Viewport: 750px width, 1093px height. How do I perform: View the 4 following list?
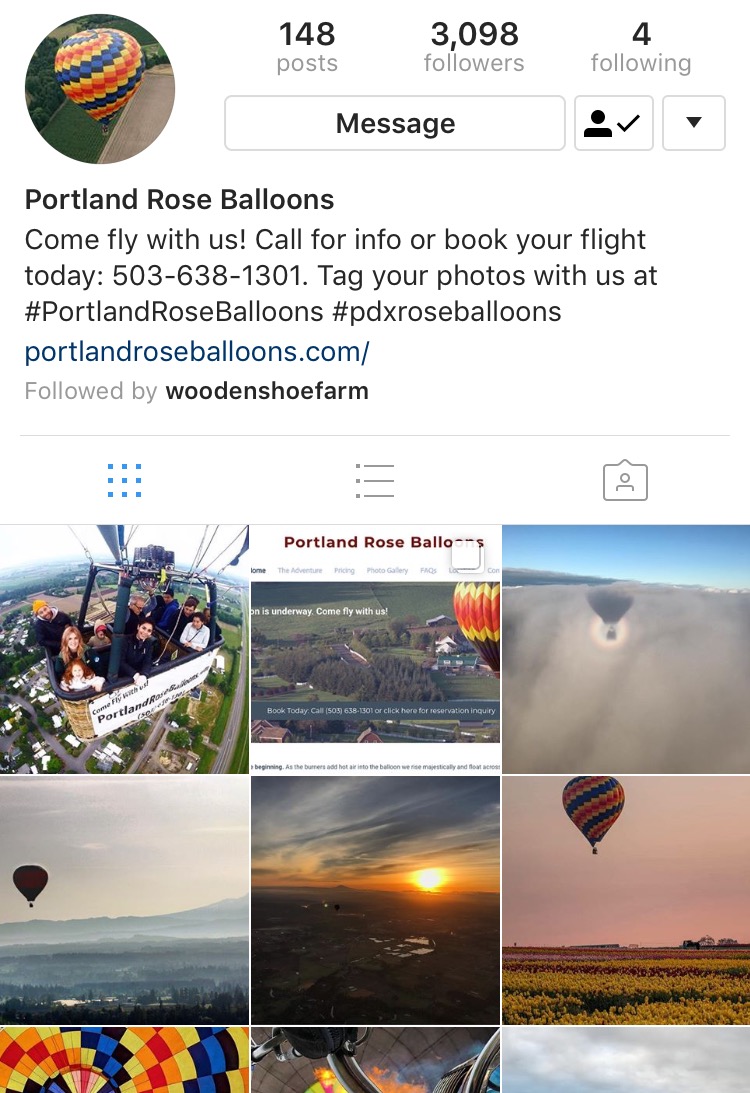click(x=640, y=48)
